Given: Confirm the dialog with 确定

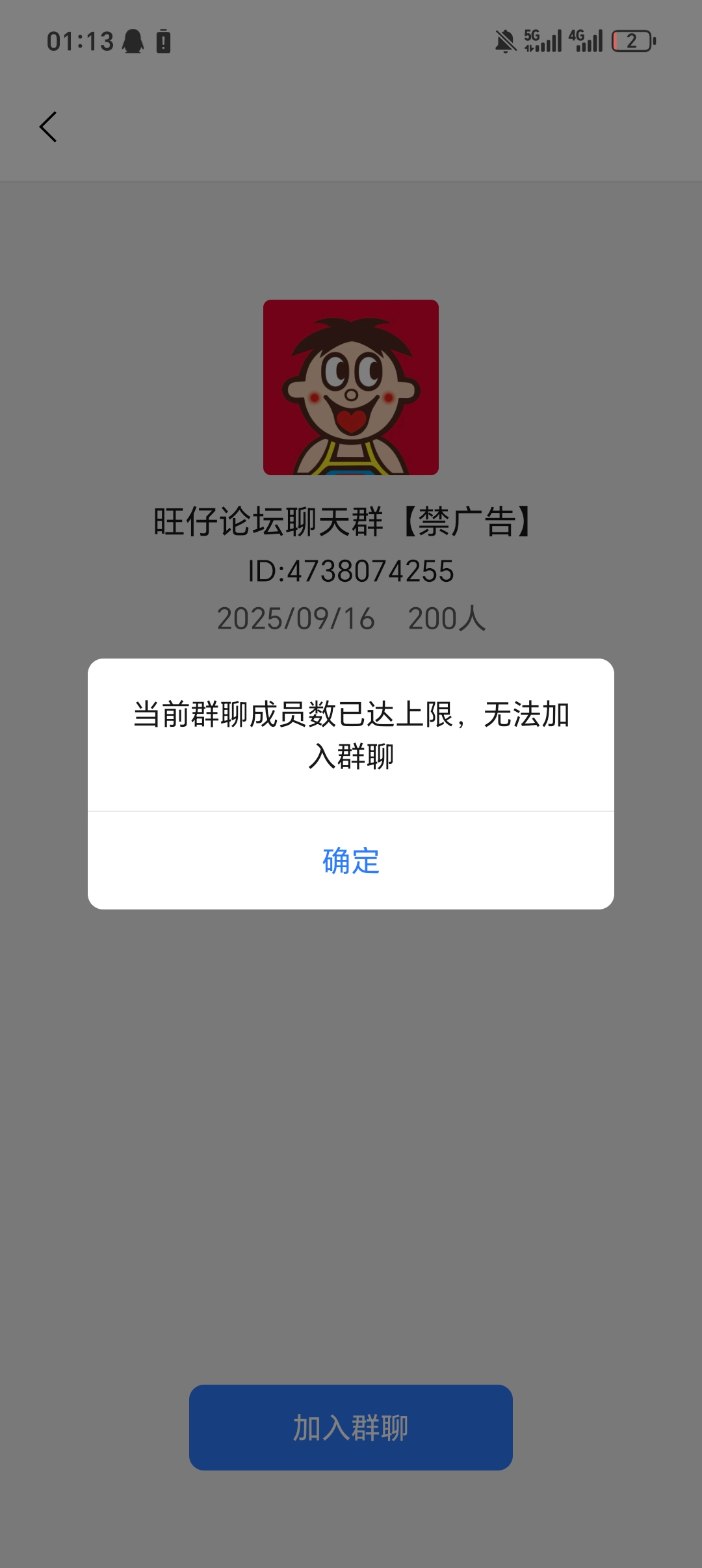Looking at the screenshot, I should (x=351, y=861).
